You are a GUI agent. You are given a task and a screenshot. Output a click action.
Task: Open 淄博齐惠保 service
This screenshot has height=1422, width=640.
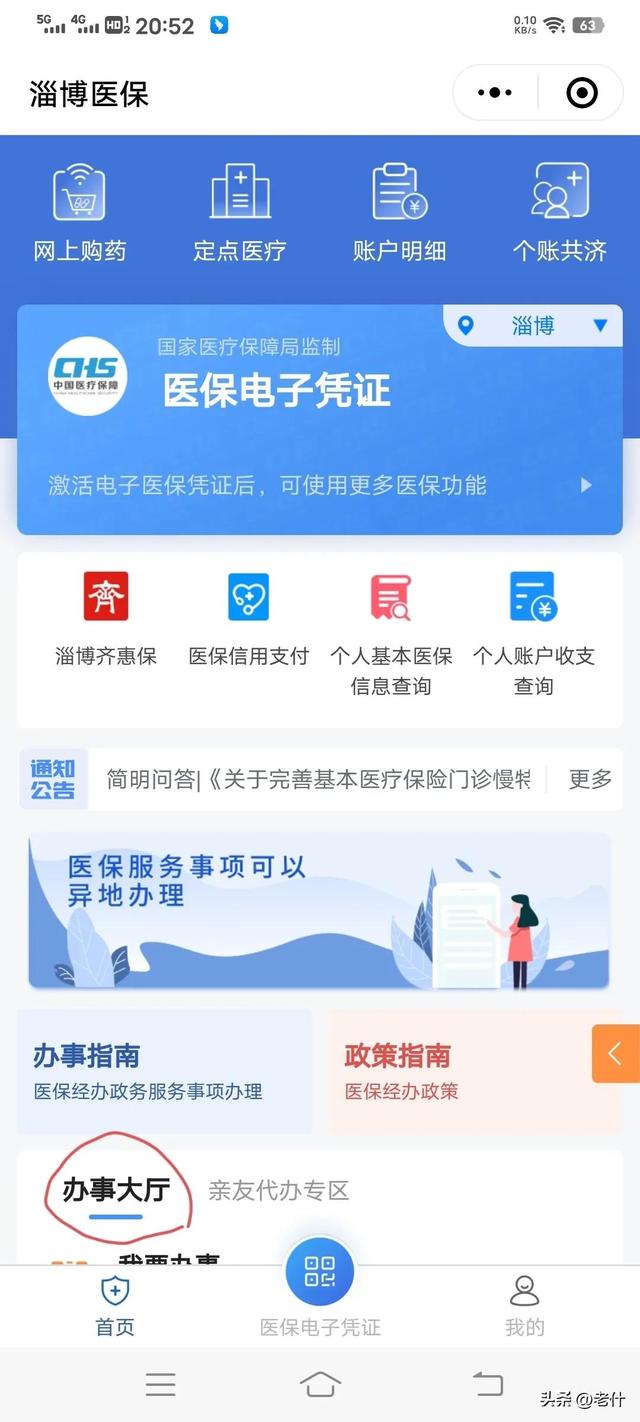point(106,619)
